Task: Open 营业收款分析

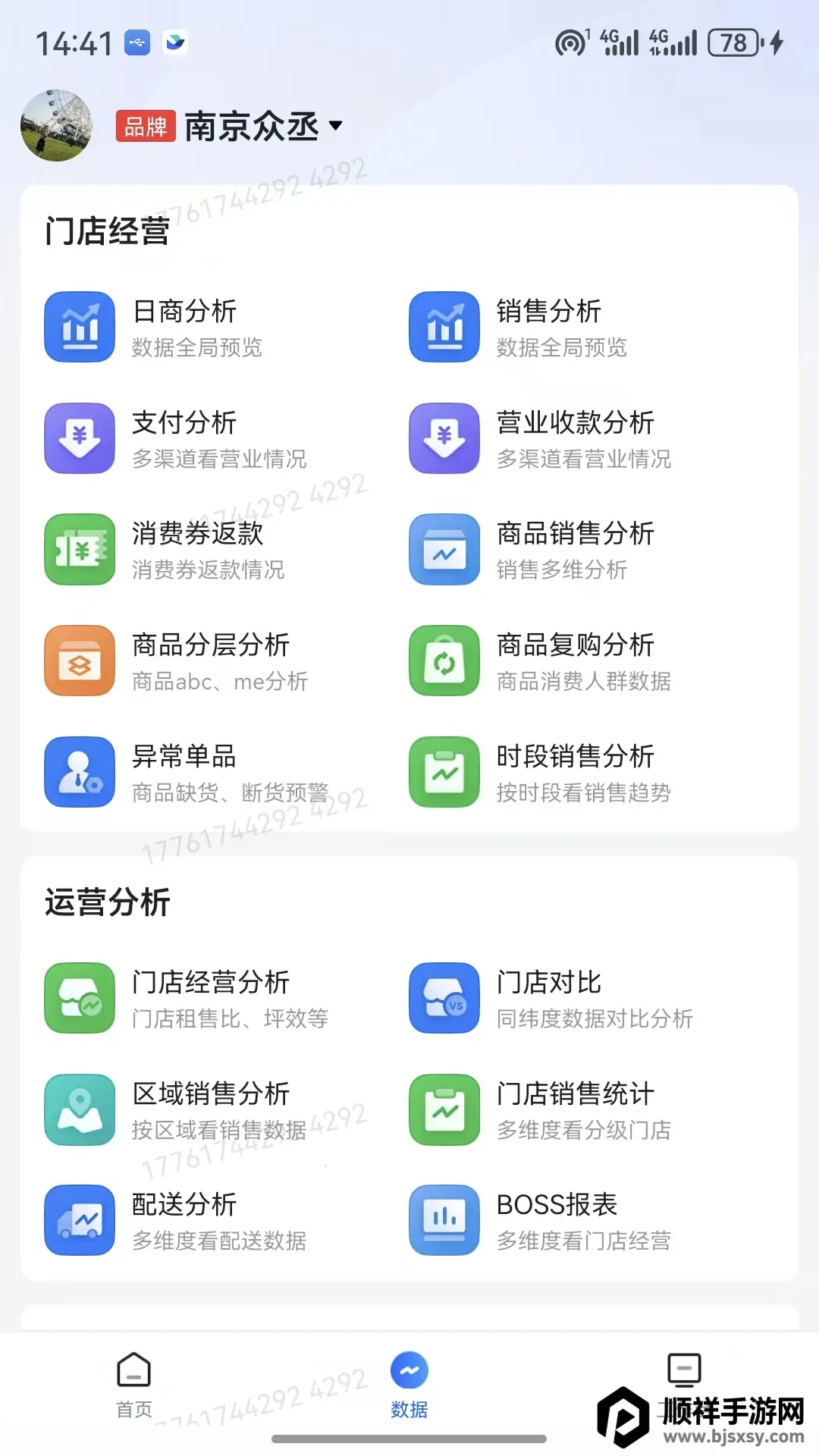Action: pyautogui.click(x=575, y=438)
